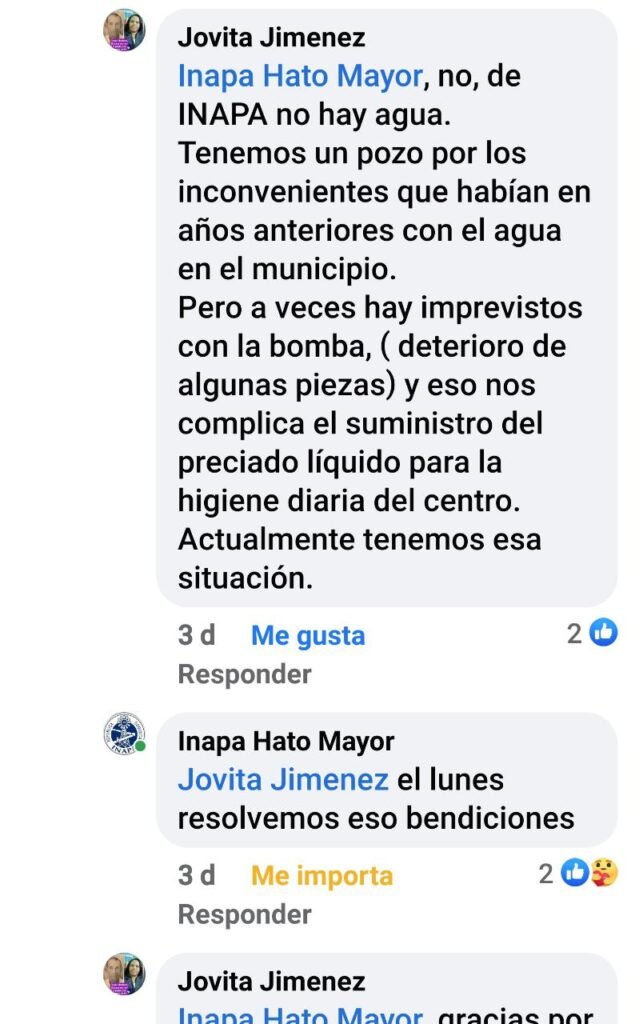639x1024 pixels.
Task: Change the Me importa reaction on Inapa's reply
Action: (x=321, y=876)
